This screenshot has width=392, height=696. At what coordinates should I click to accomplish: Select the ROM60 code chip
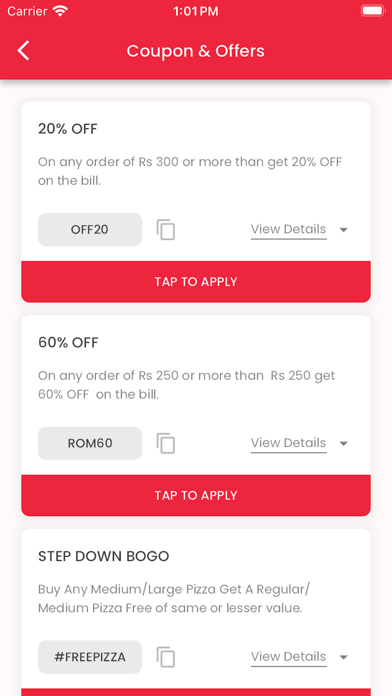coord(90,443)
